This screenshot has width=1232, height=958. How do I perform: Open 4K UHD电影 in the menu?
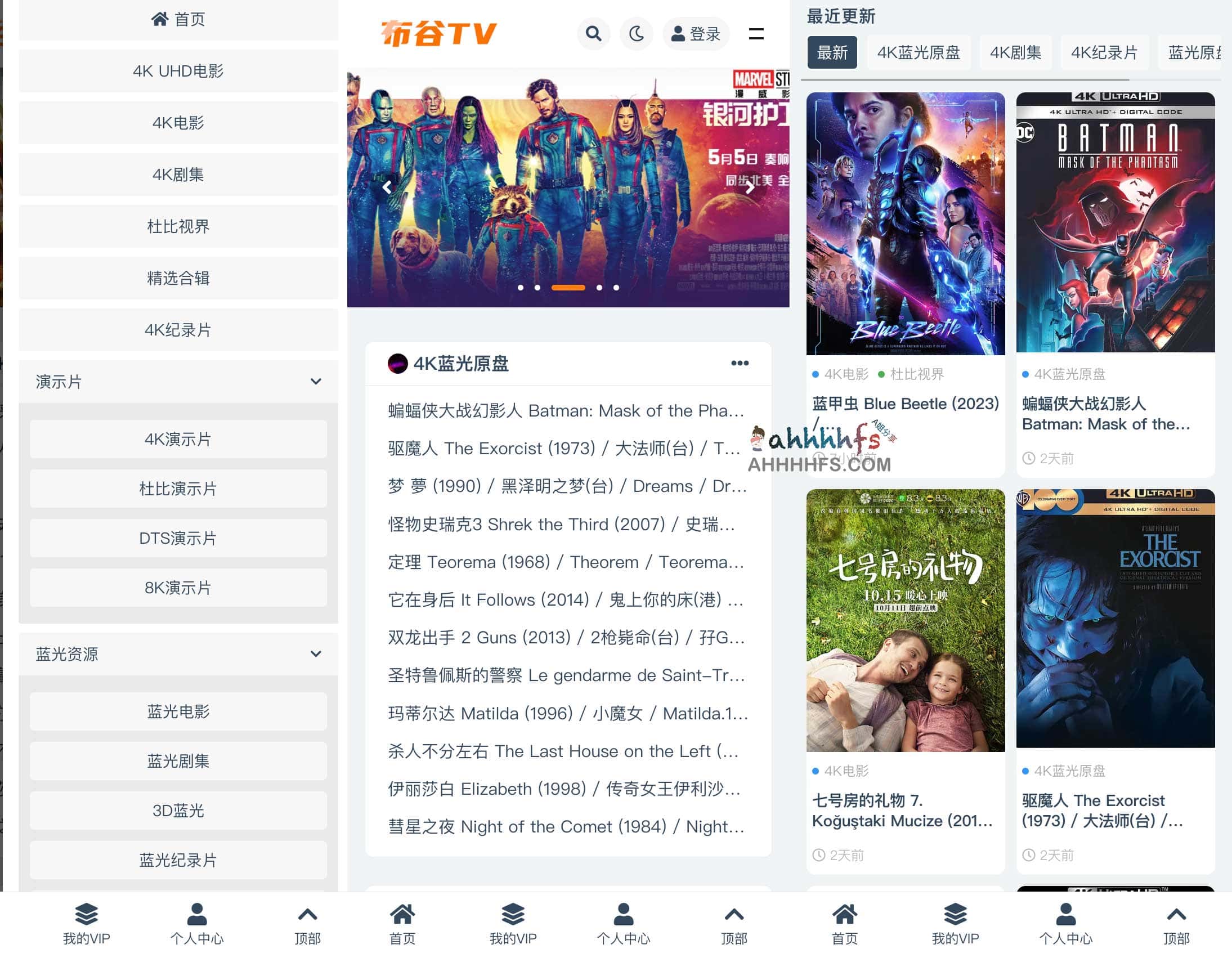pyautogui.click(x=178, y=71)
